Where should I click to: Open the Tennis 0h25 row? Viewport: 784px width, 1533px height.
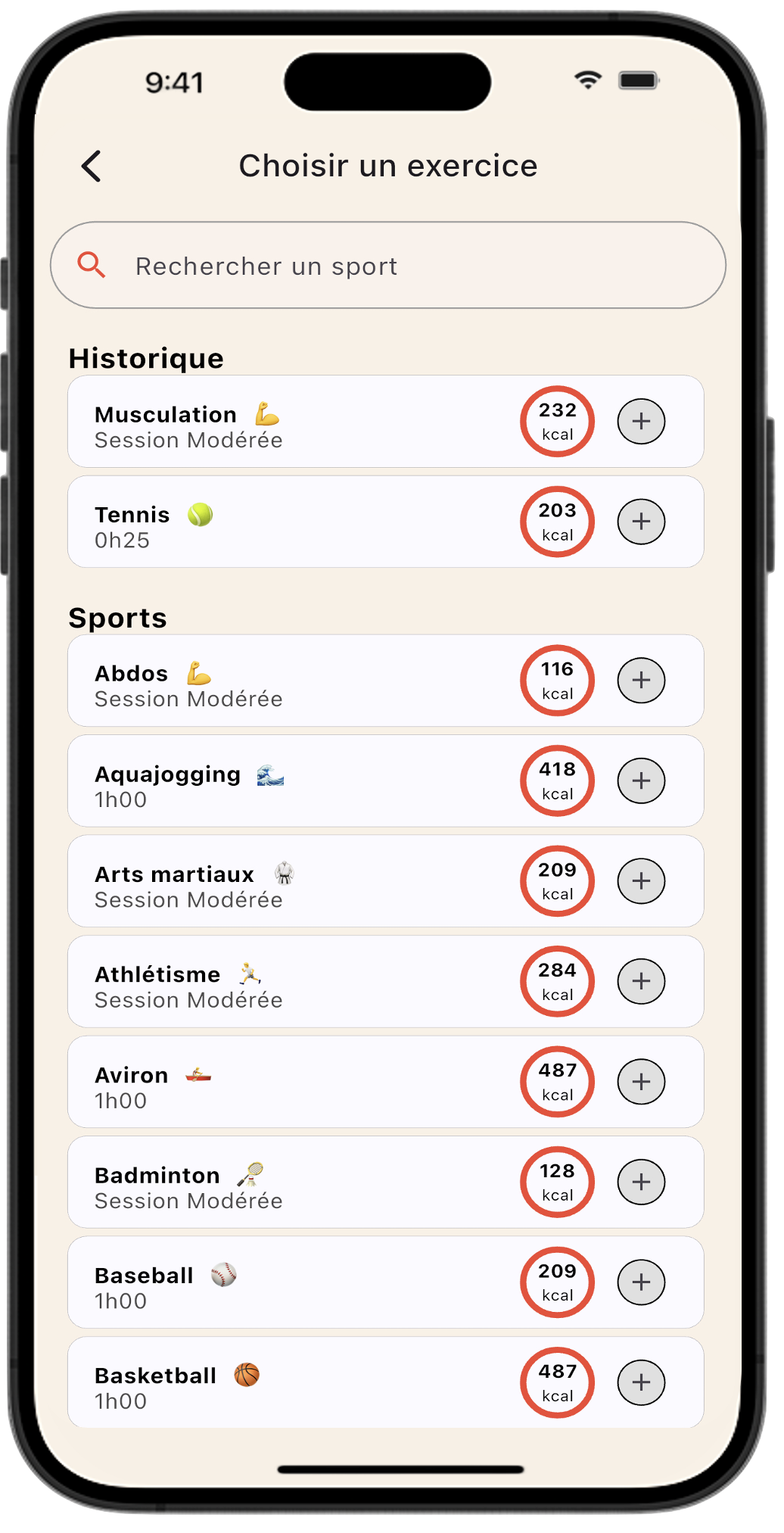click(303, 522)
